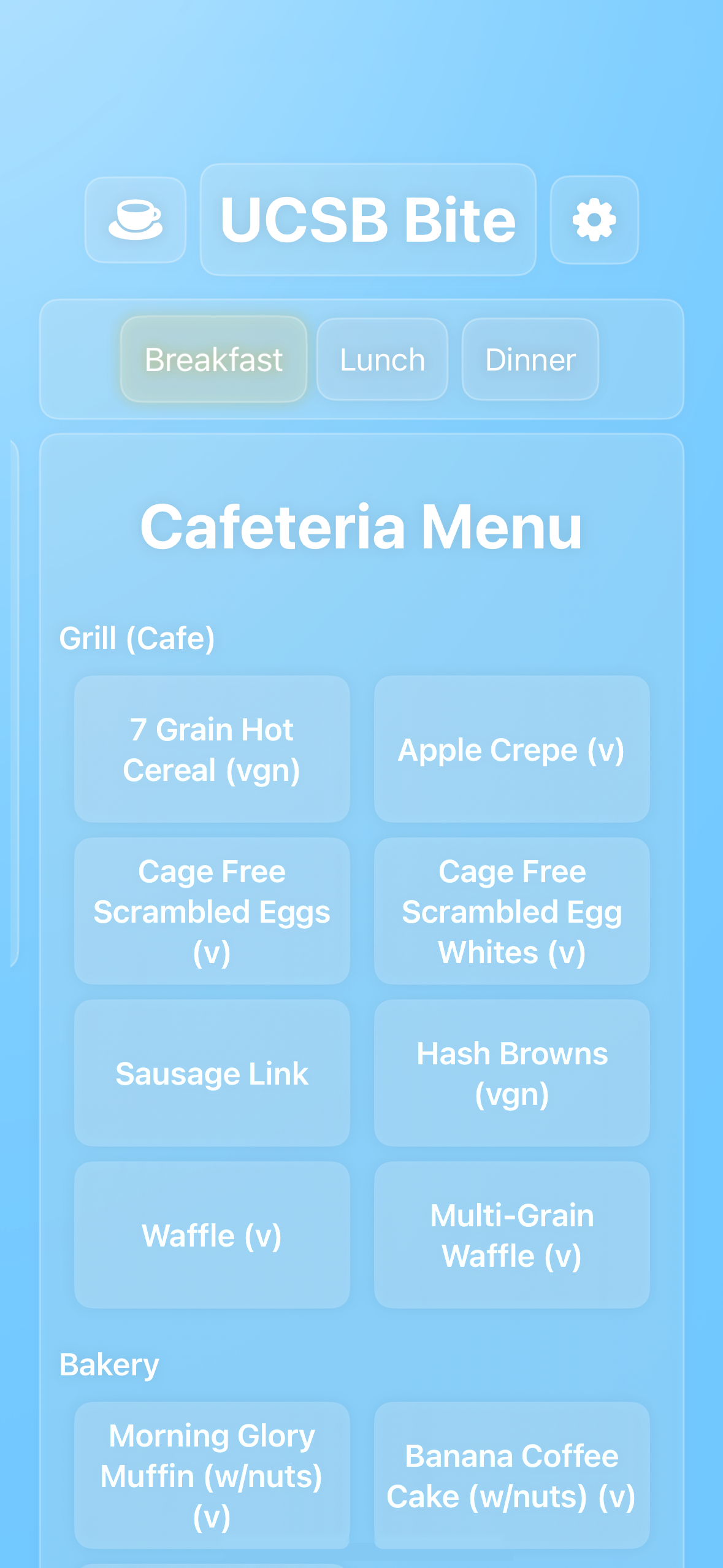The width and height of the screenshot is (723, 1568).
Task: Open the coffee cup icon button
Action: (136, 220)
